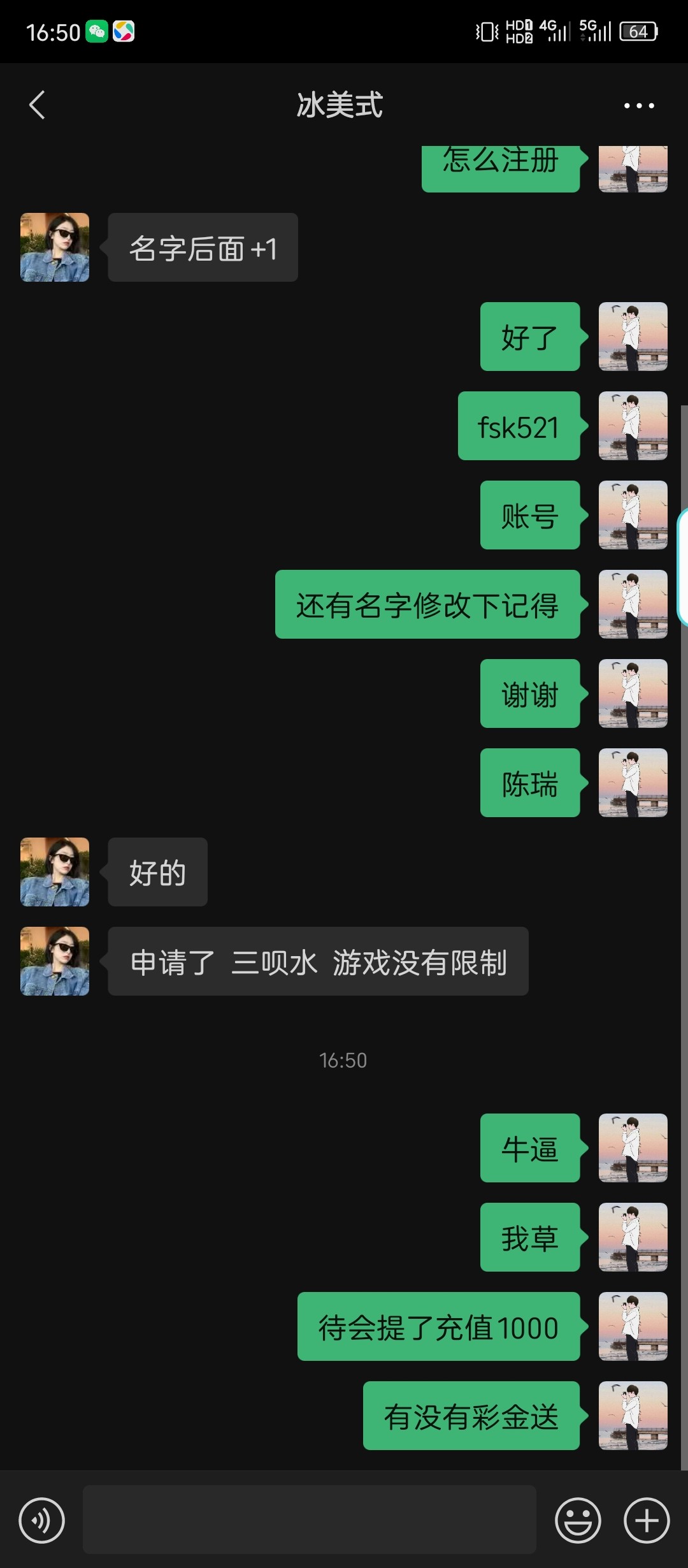Open contact avatar beside 名字后面 +1
688x1568 pixels.
coord(55,247)
